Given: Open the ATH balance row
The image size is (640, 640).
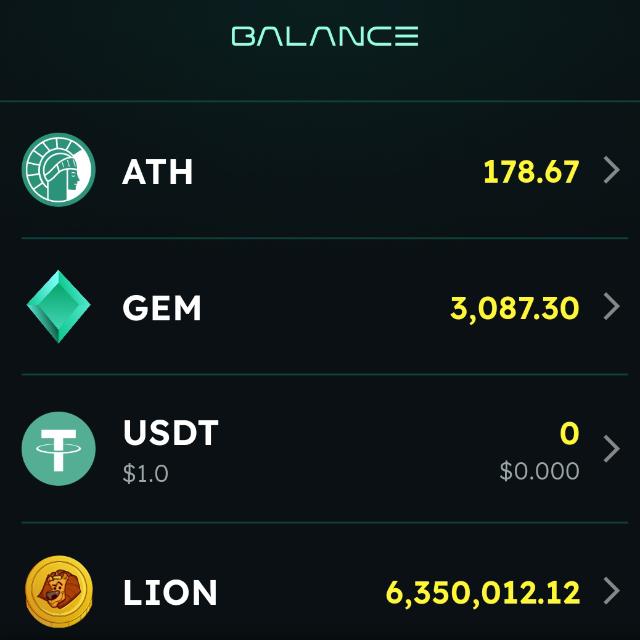Looking at the screenshot, I should 320,171.
